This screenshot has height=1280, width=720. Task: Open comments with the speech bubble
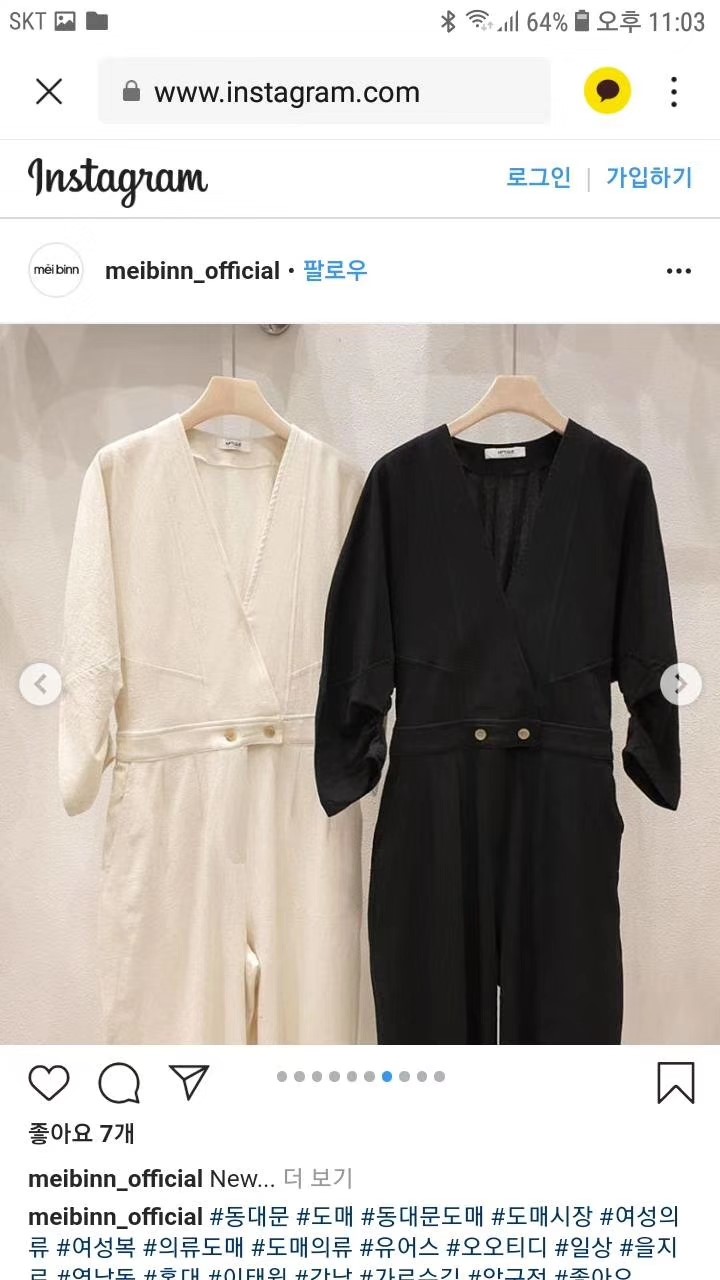119,1083
